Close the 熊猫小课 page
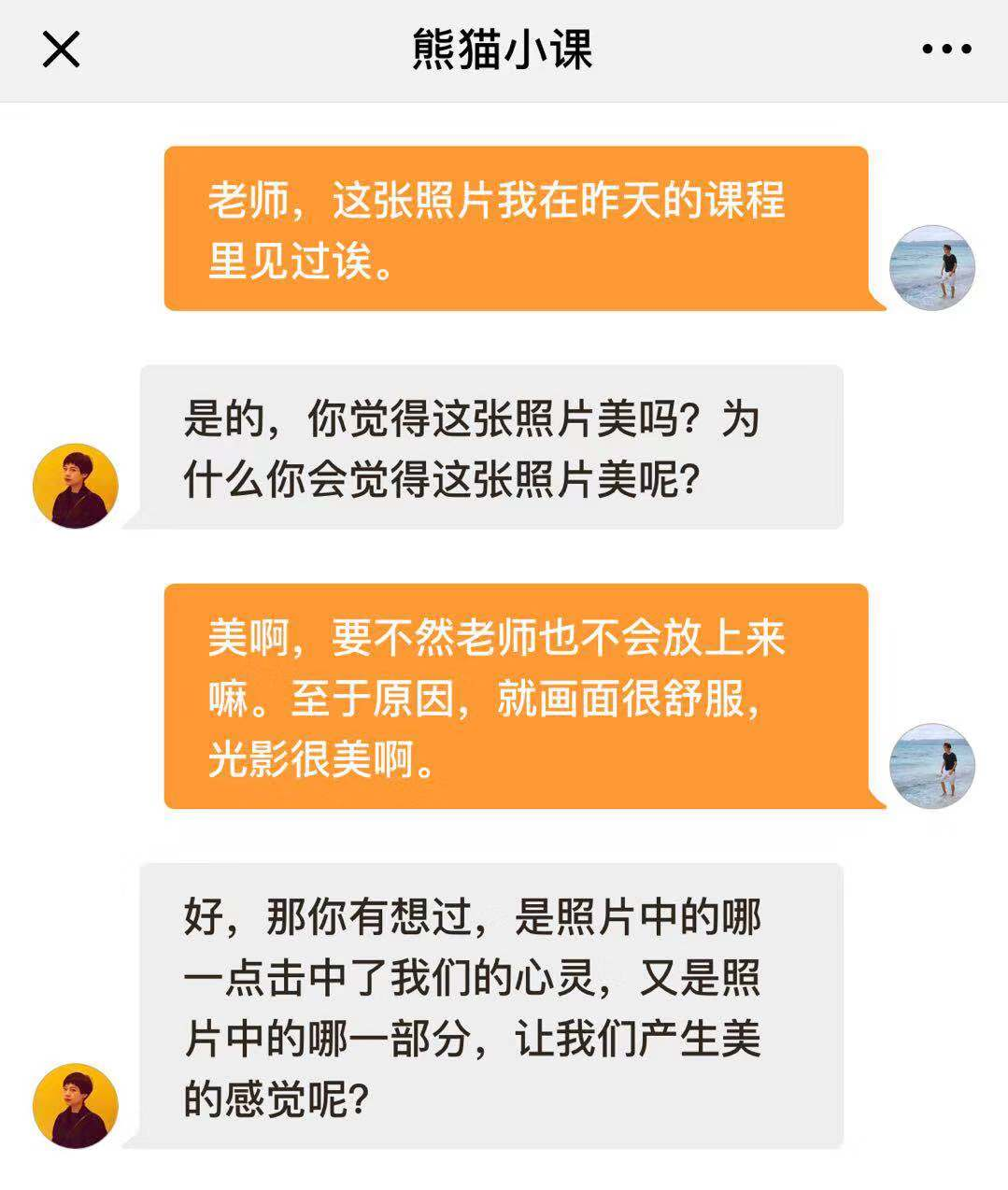Viewport: 1008px width, 1190px height. pos(62,50)
